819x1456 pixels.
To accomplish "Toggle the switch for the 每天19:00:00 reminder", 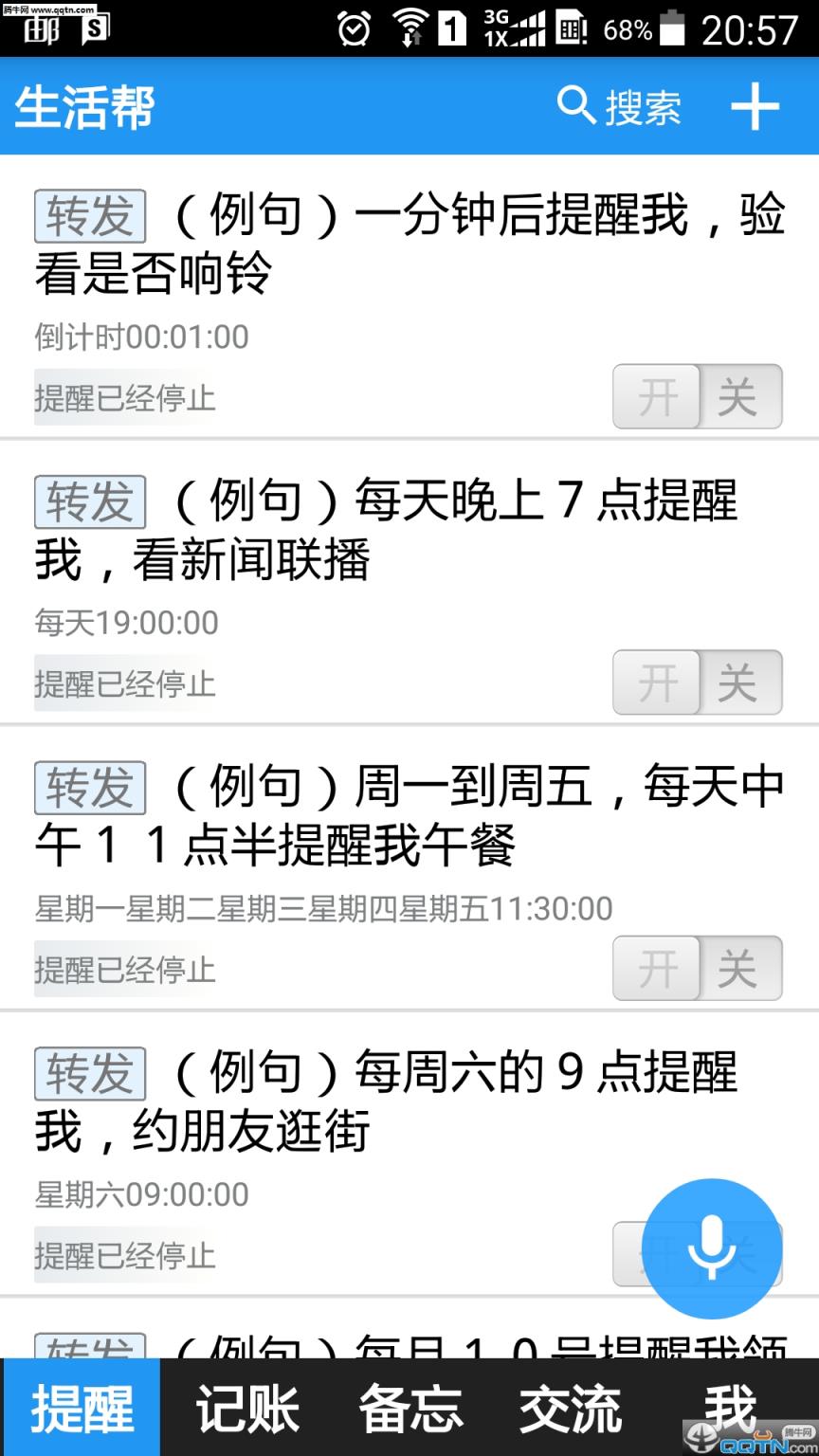I will coord(698,682).
